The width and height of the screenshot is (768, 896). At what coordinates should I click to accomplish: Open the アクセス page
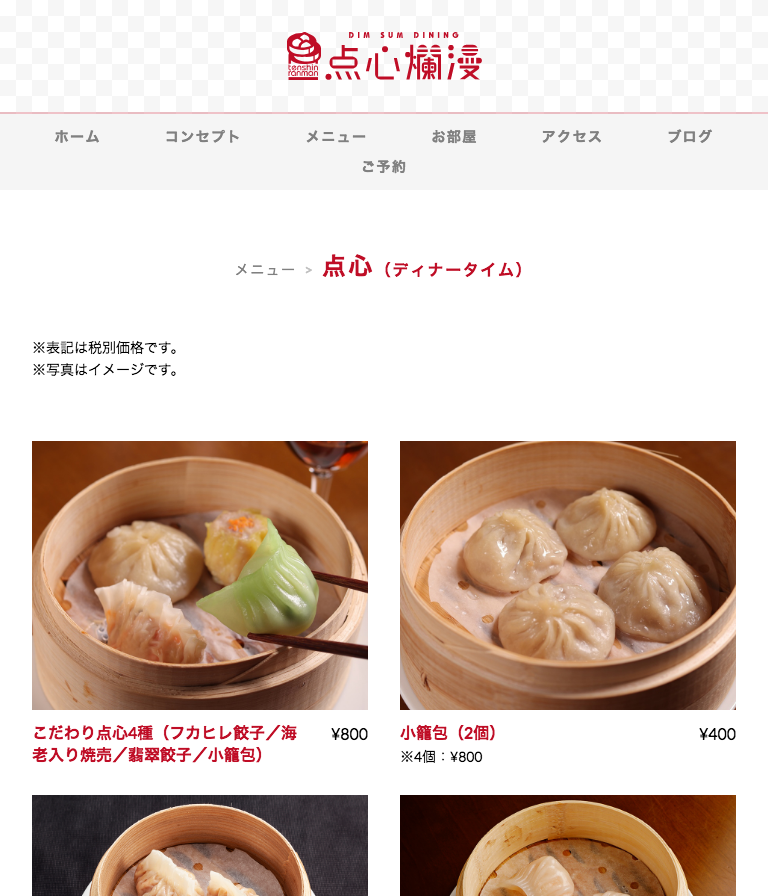tap(571, 137)
